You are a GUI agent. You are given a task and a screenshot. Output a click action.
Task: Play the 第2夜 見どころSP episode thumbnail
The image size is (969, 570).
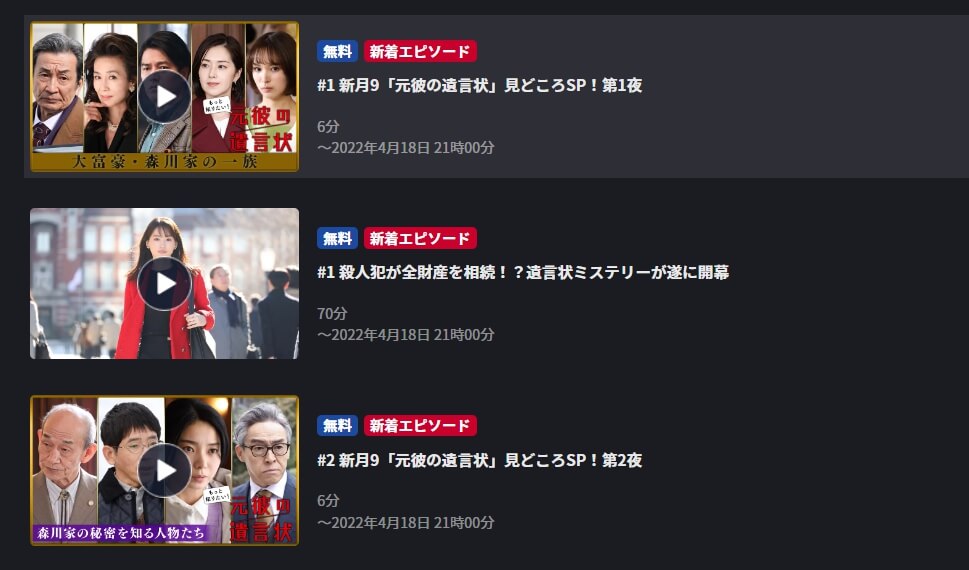click(x=164, y=471)
